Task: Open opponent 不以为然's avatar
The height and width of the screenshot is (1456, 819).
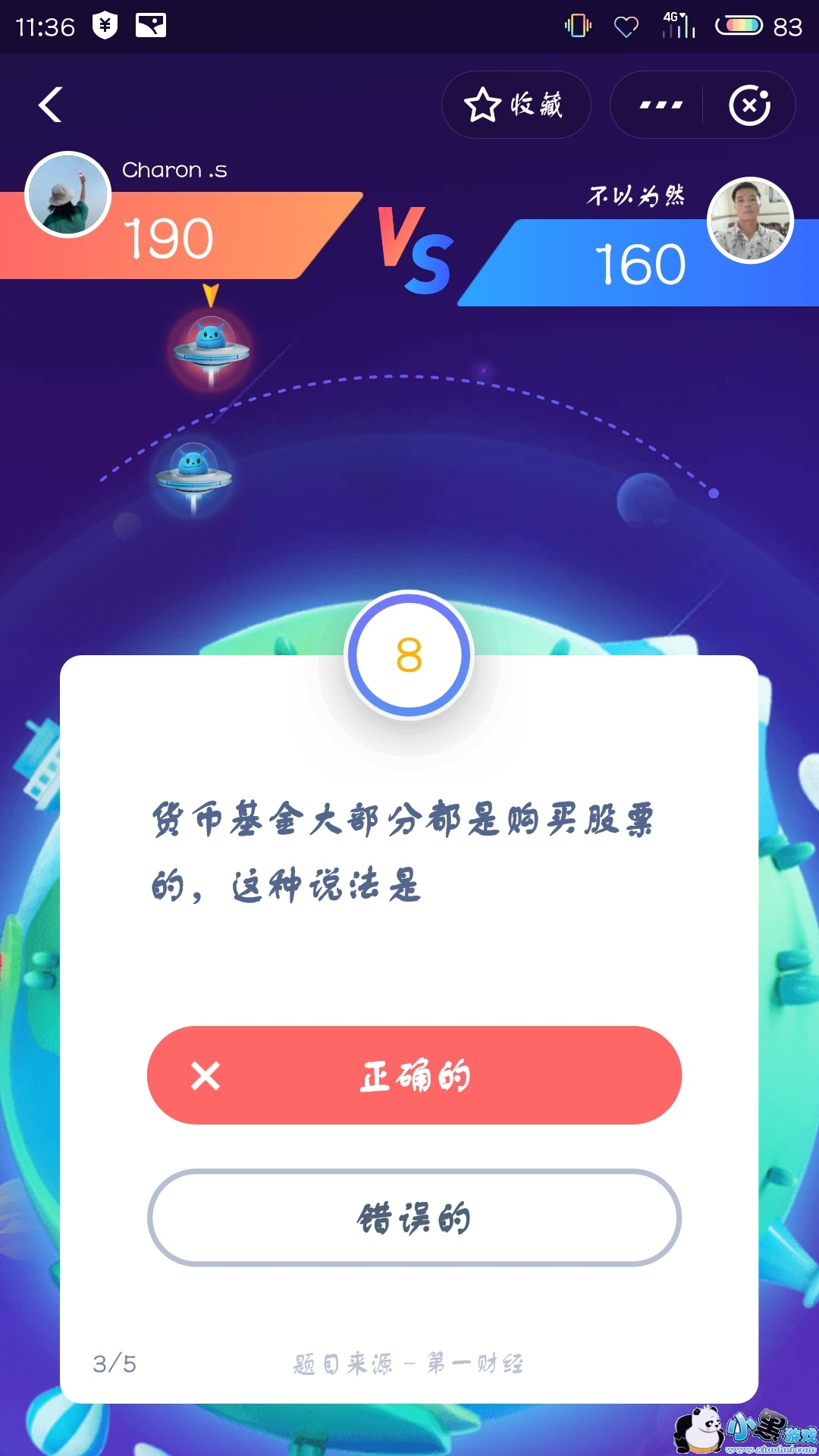Action: click(x=750, y=221)
